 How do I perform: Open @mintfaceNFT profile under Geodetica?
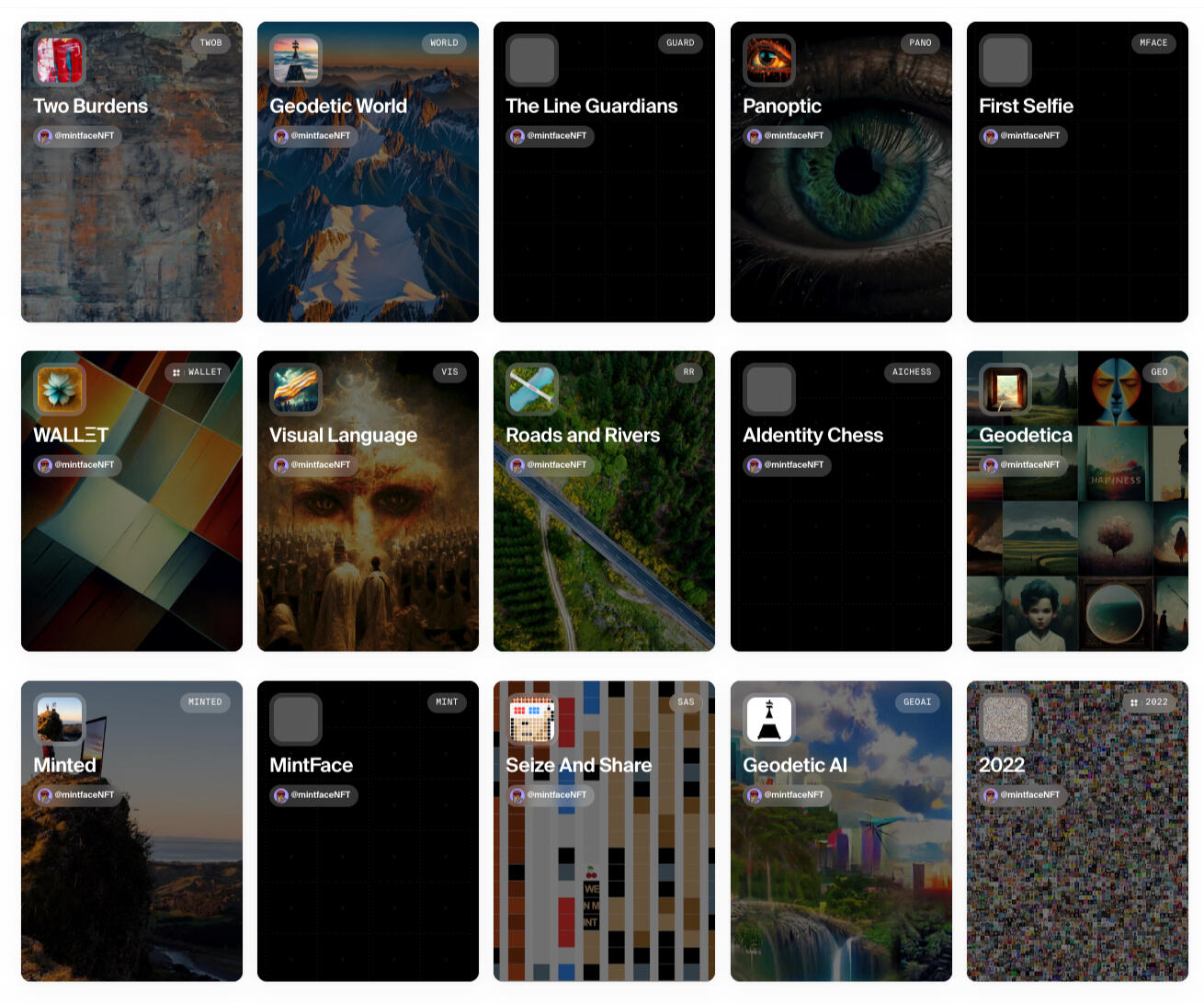click(x=1023, y=465)
